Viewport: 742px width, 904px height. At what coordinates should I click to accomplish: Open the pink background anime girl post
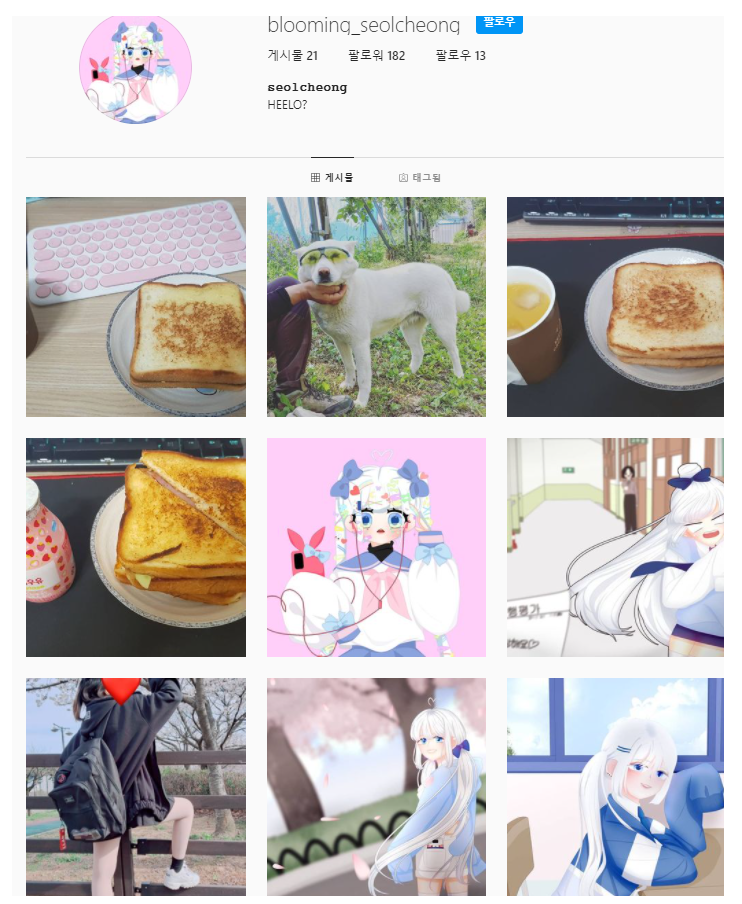[x=376, y=547]
